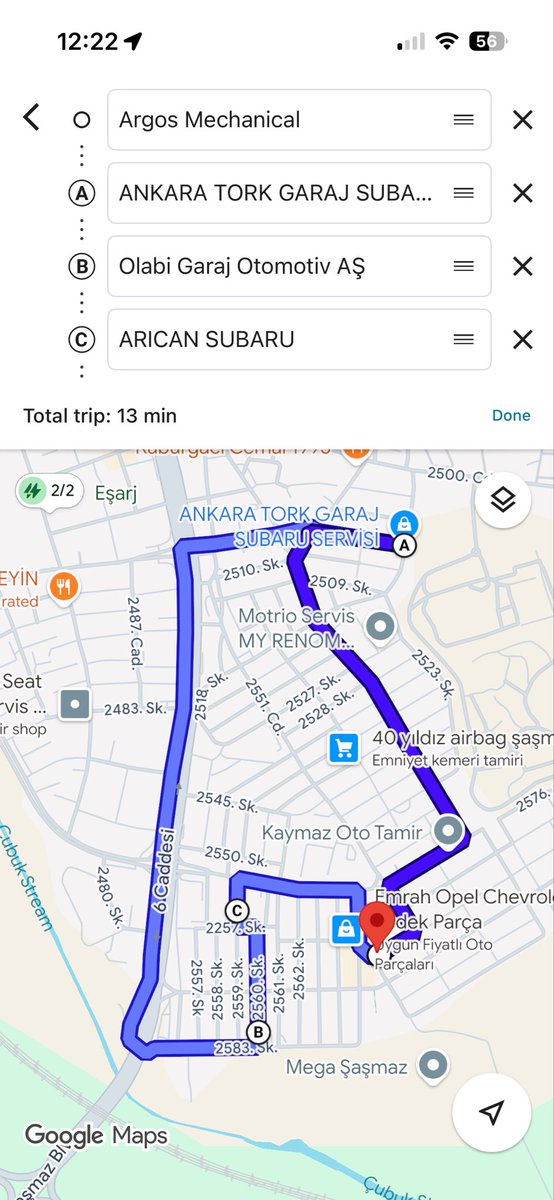Select the Kaymaz Oto Tamir marker
This screenshot has width=554, height=1200.
pyautogui.click(x=448, y=830)
